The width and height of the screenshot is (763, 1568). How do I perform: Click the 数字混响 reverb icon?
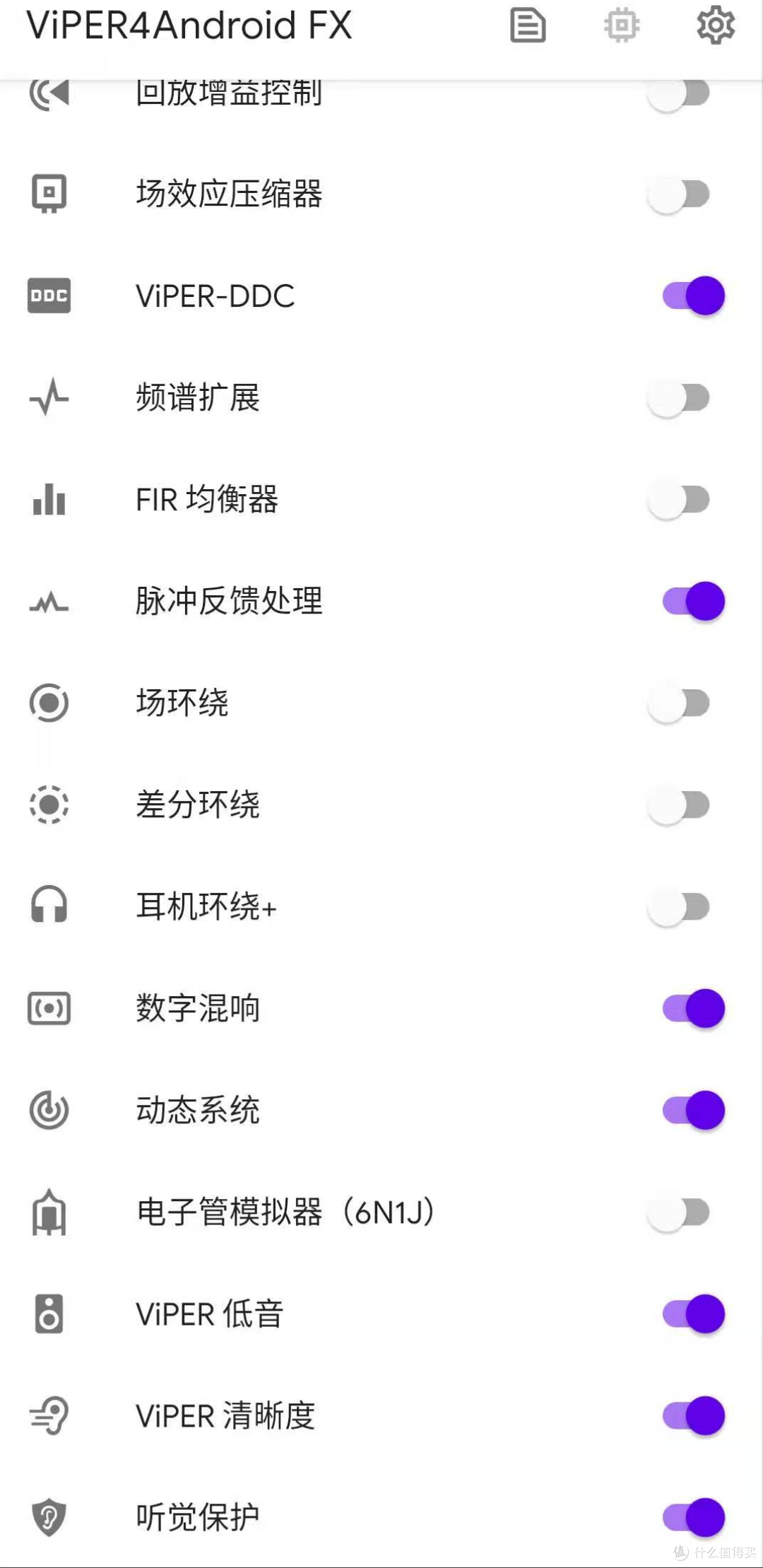coord(48,1009)
